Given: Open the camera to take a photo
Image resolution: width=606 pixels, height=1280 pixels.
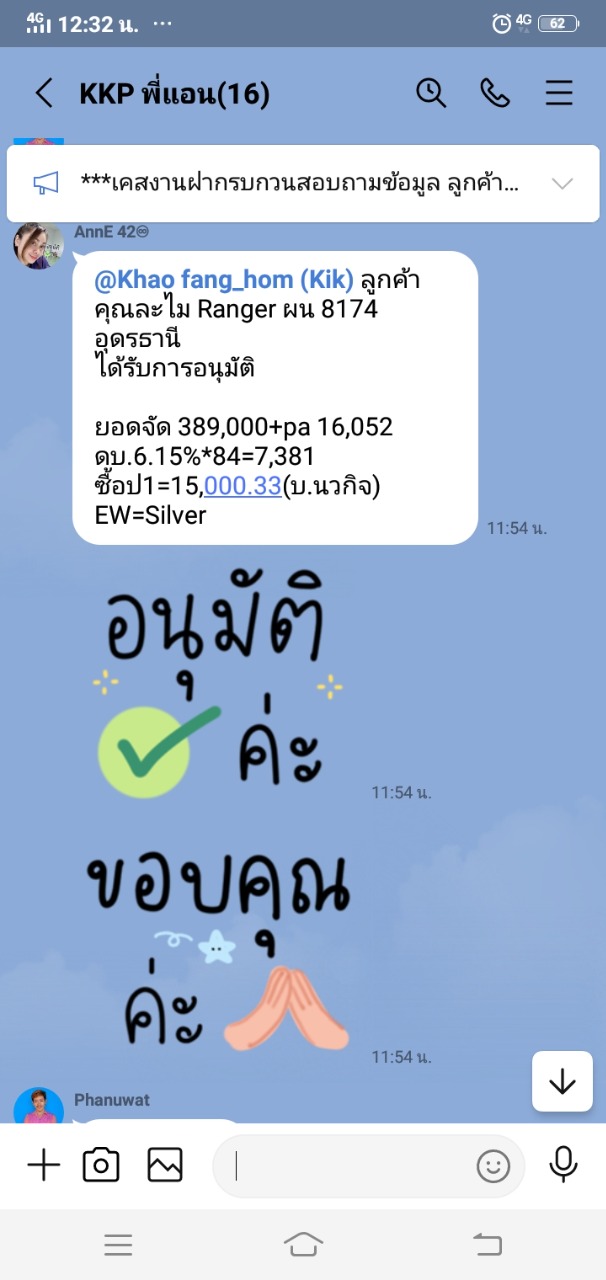Looking at the screenshot, I should [101, 1165].
